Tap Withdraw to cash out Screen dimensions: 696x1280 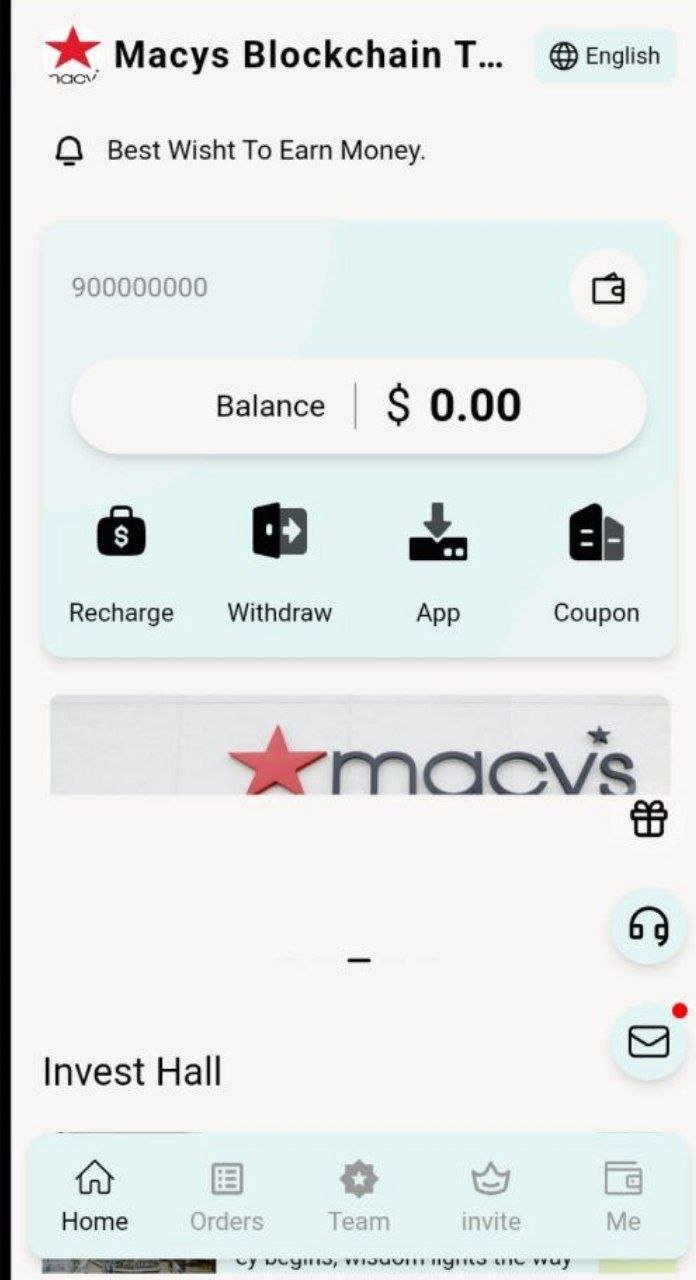point(279,562)
